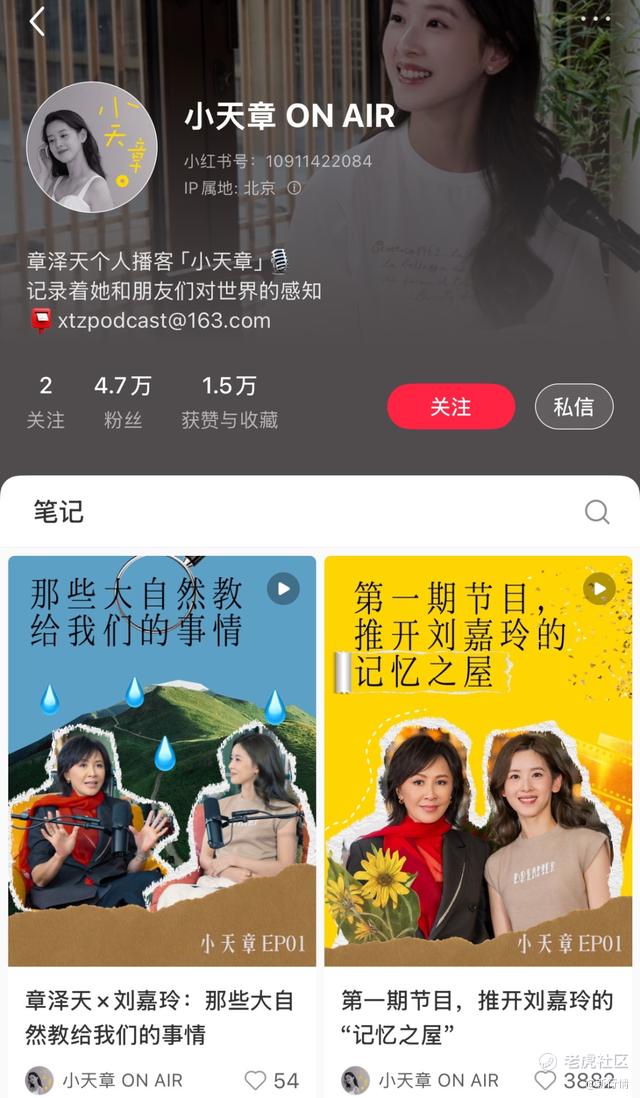The image size is (640, 1098).
Task: Select the 笔记 notes tab
Action: [x=59, y=512]
